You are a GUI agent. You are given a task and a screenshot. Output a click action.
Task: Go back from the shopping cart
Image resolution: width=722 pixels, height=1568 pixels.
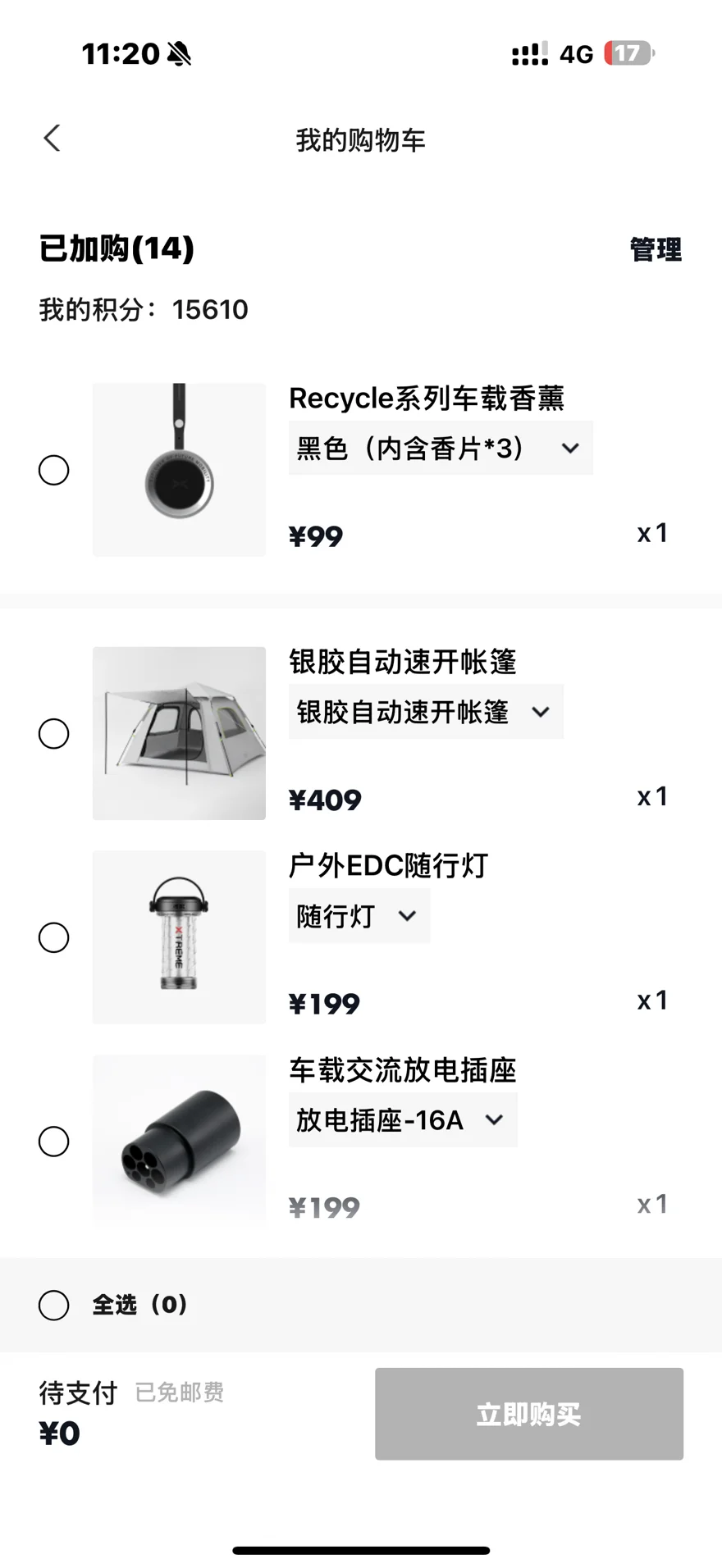[53, 139]
